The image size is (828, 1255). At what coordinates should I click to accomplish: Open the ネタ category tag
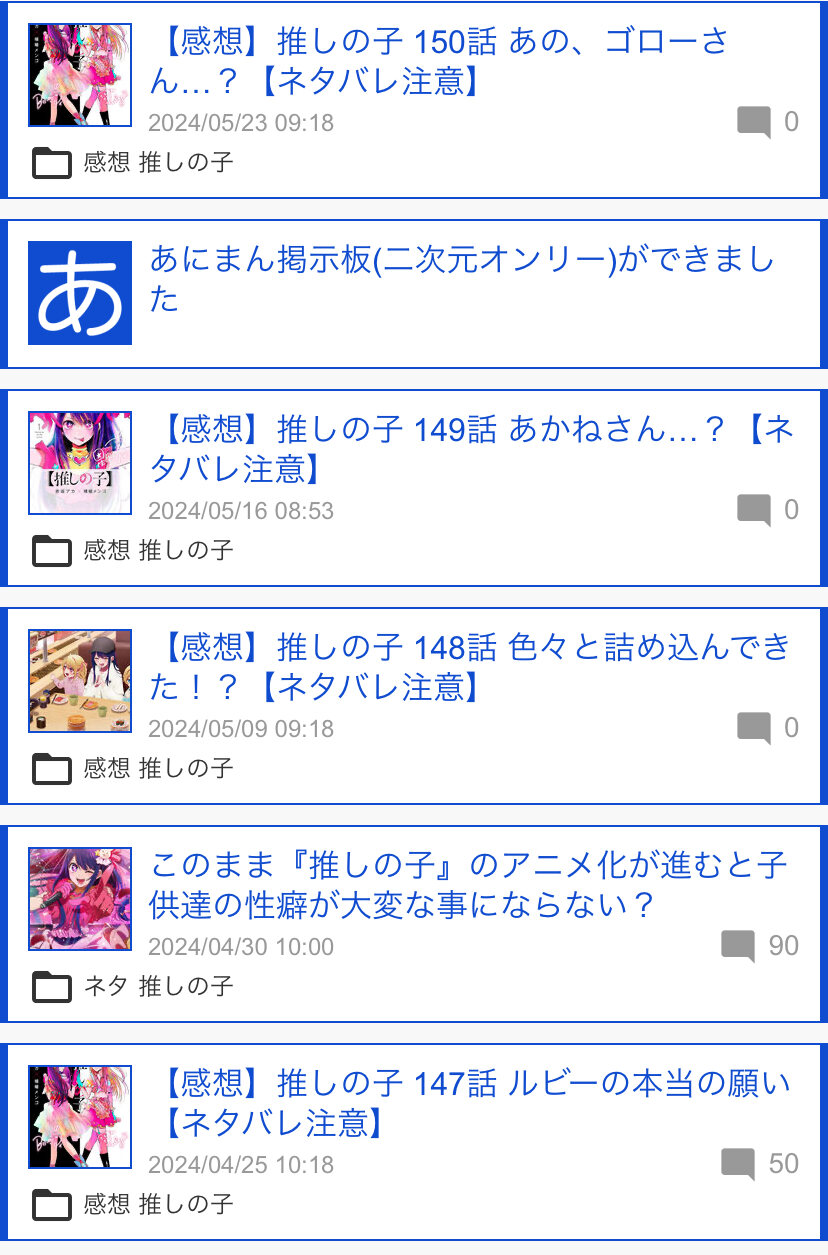[105, 987]
